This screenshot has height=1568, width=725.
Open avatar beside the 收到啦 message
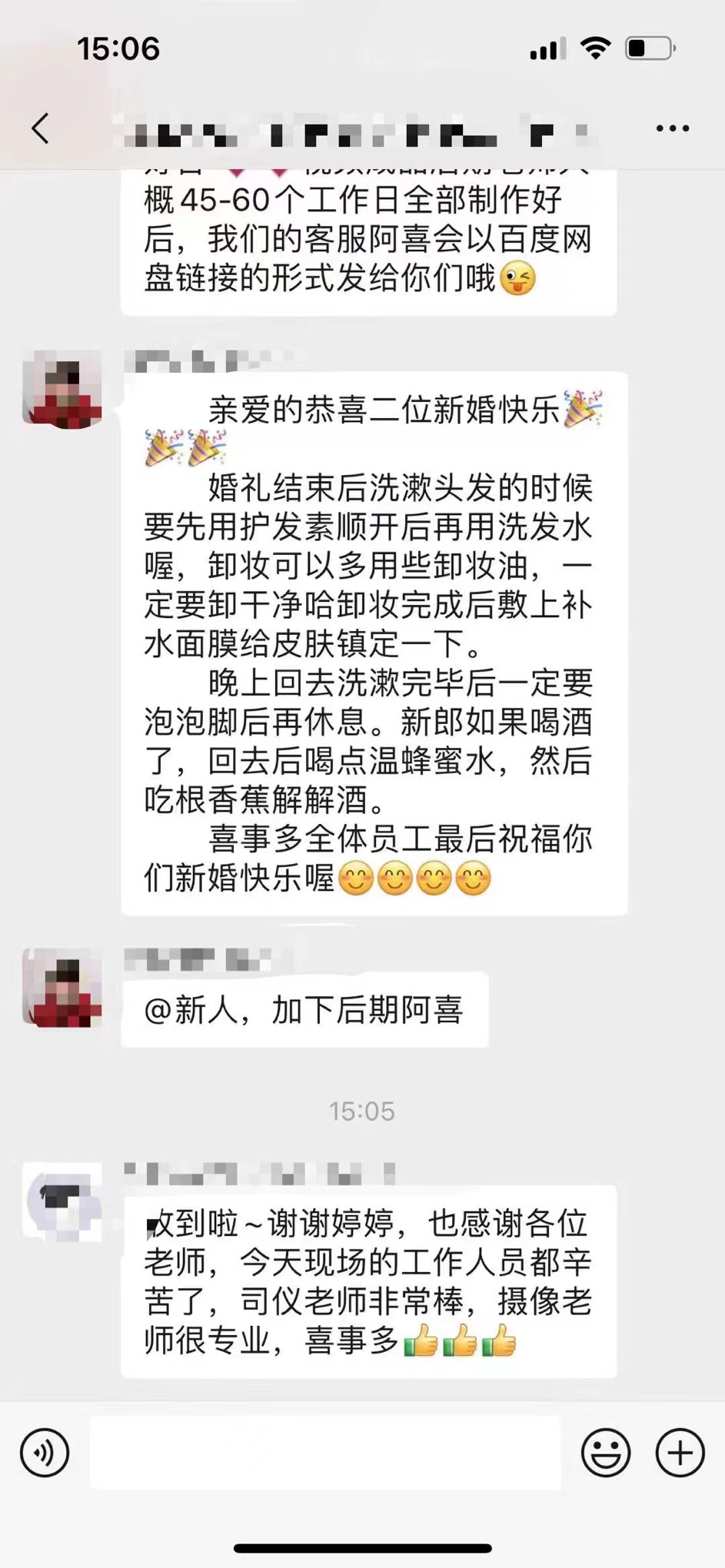pos(62,1201)
